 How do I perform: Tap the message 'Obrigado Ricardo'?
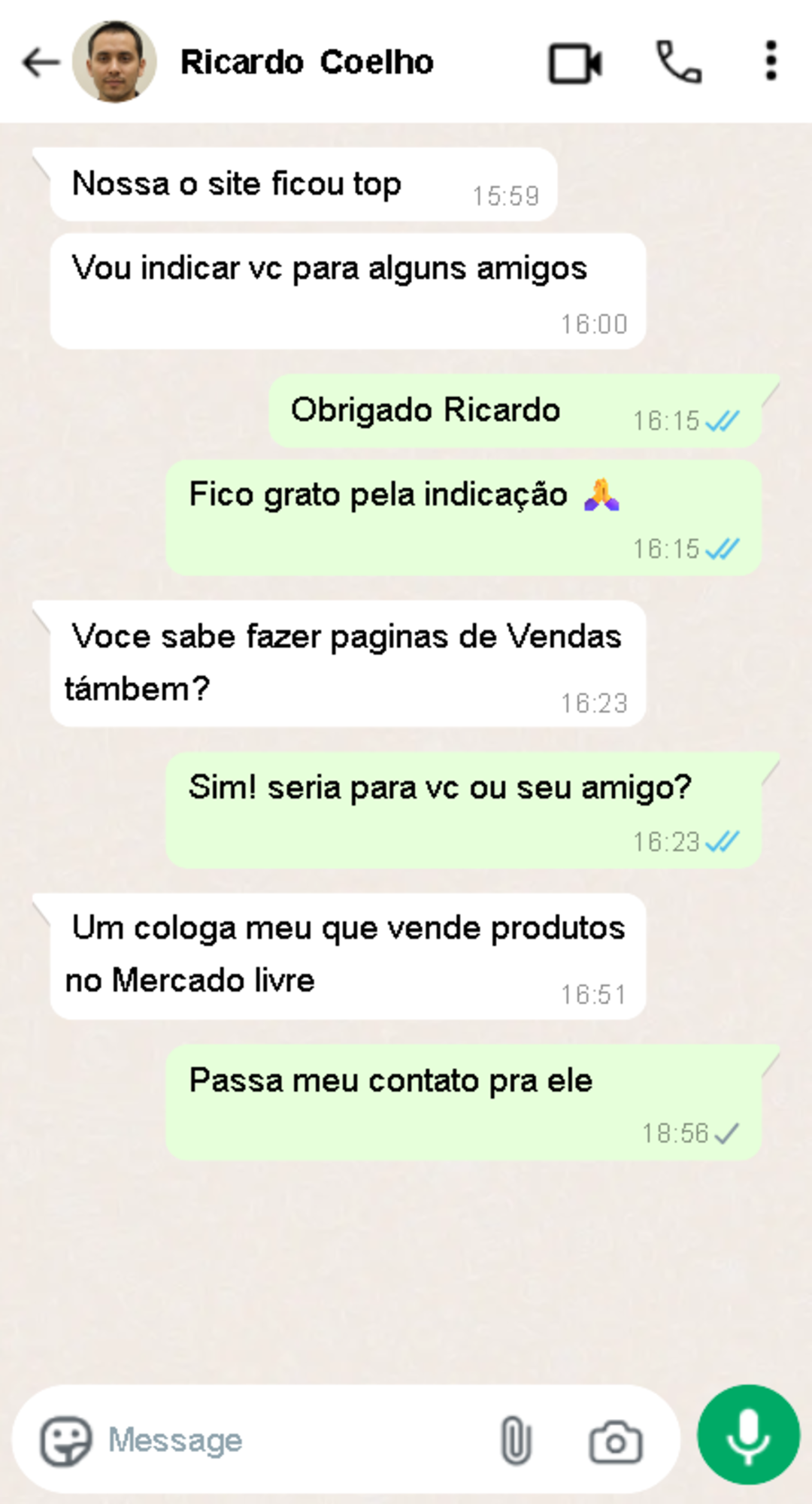(x=426, y=410)
